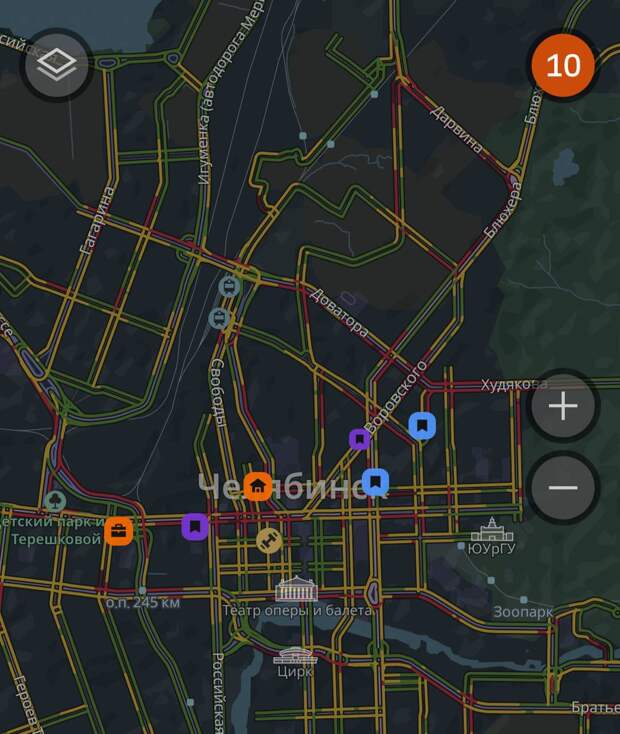Select the orange home pin

point(258,486)
